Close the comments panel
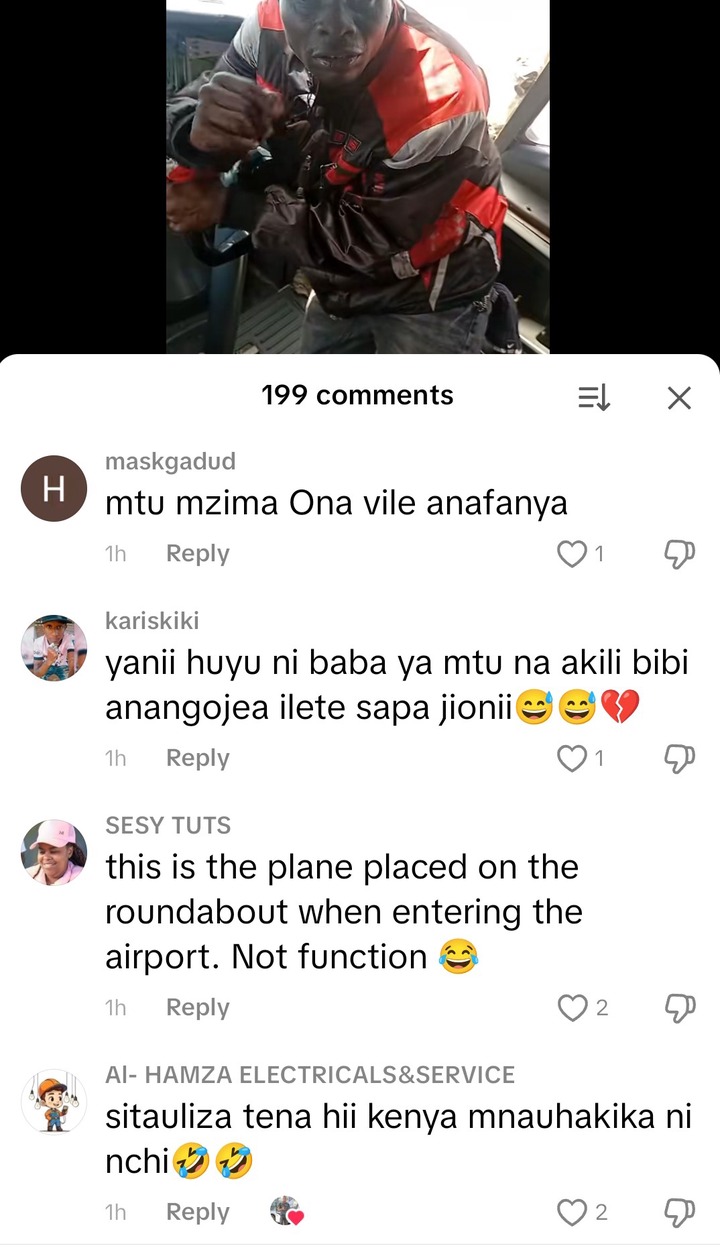Screen dimensions: 720x1250 point(679,398)
